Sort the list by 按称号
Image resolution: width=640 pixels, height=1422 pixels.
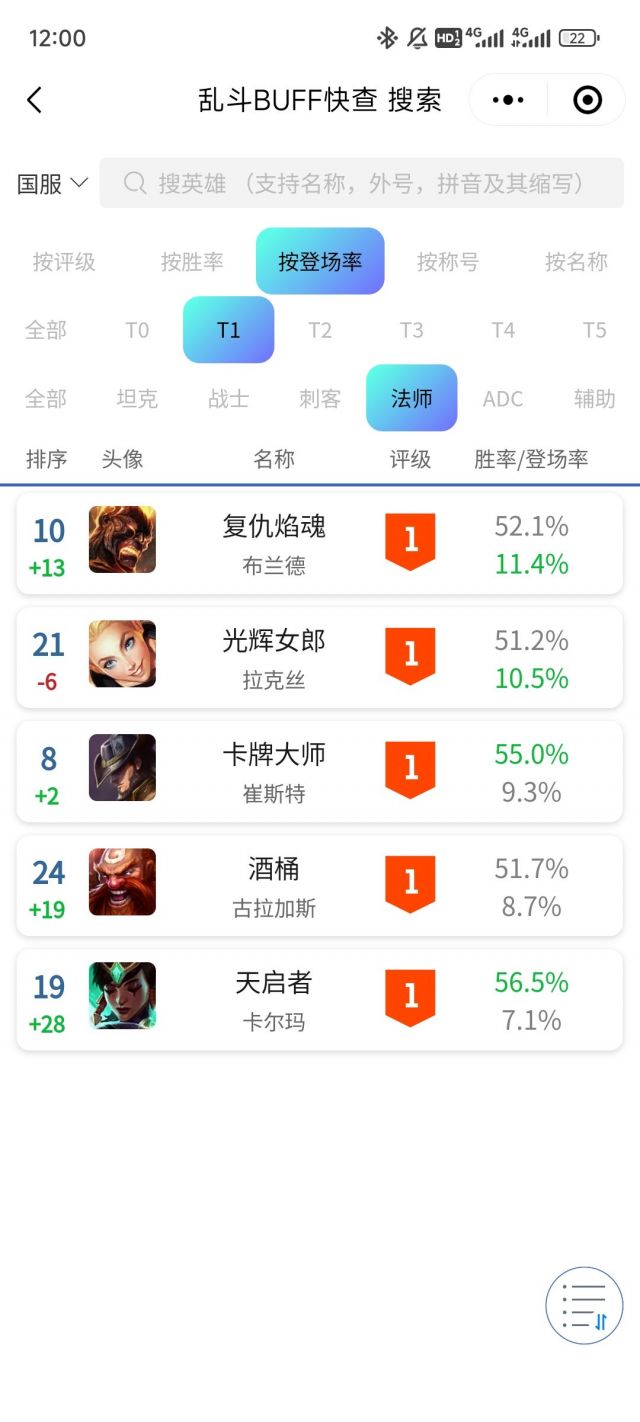click(448, 262)
